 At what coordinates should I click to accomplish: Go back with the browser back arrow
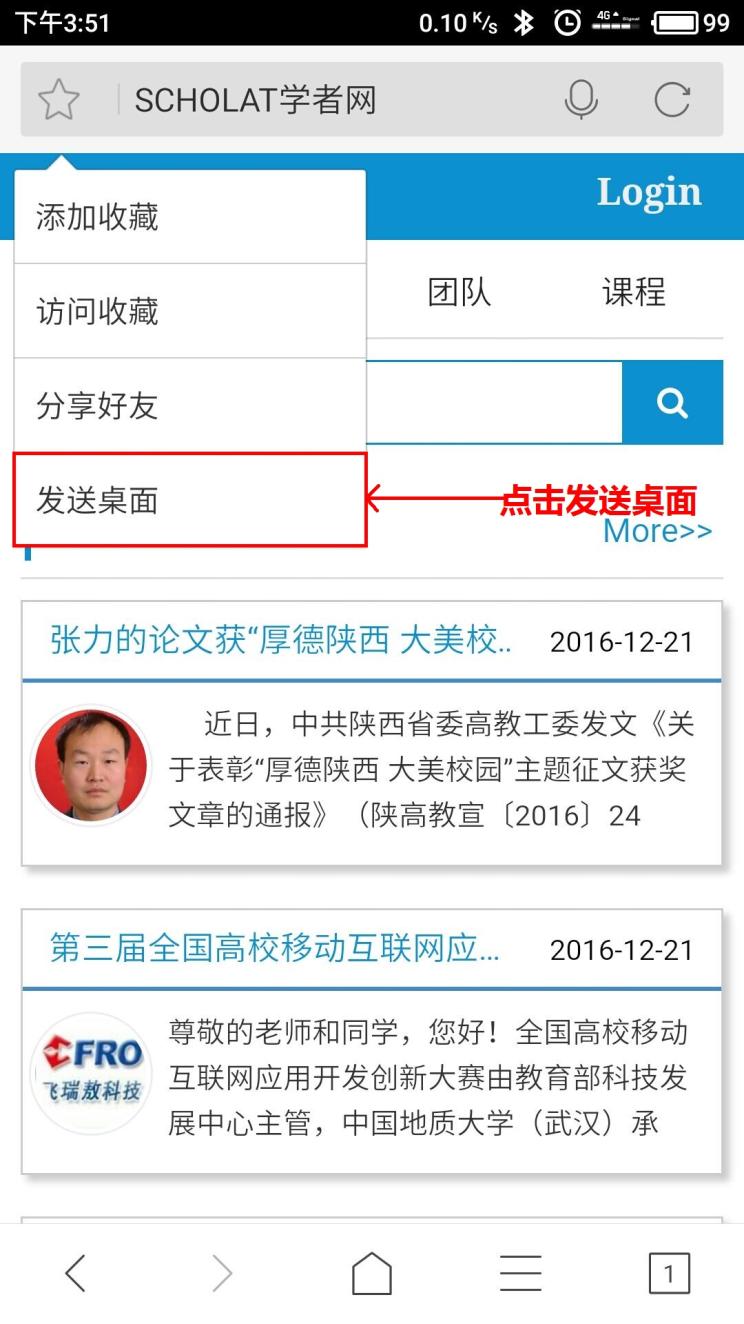point(75,1274)
